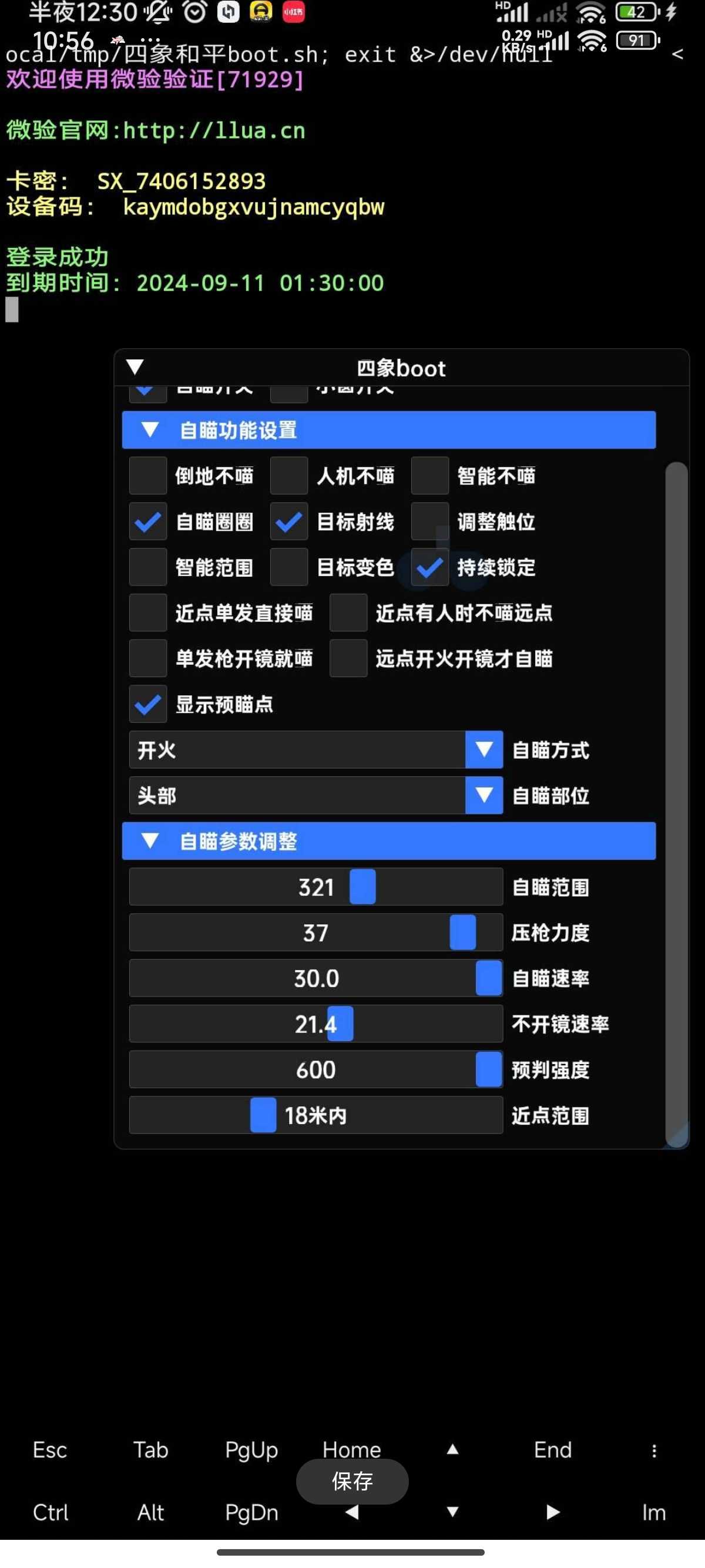Viewport: 705px width, 1568px height.
Task: Turn on 目标变色
Action: coord(289,567)
